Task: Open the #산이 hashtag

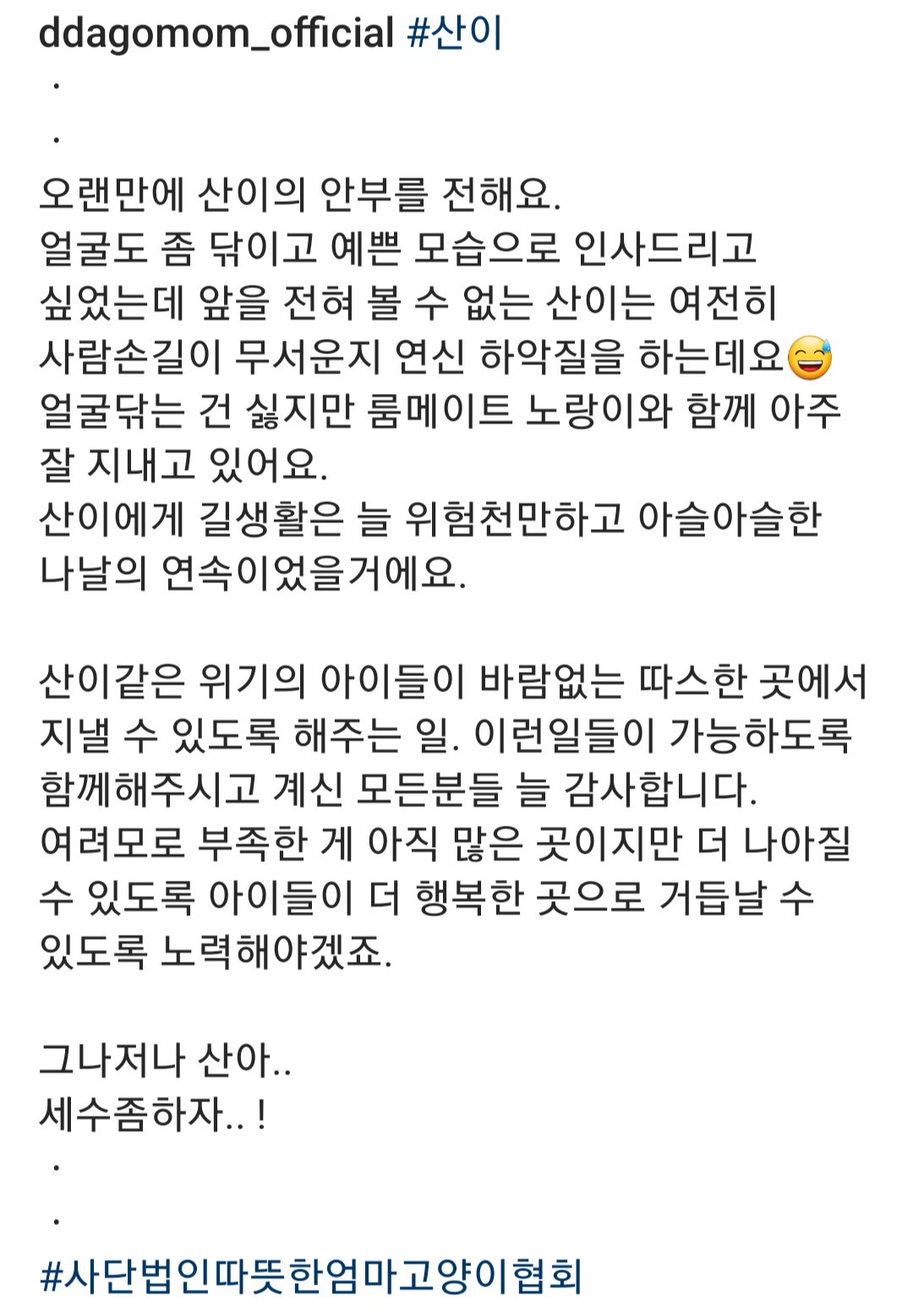Action: [x=455, y=34]
